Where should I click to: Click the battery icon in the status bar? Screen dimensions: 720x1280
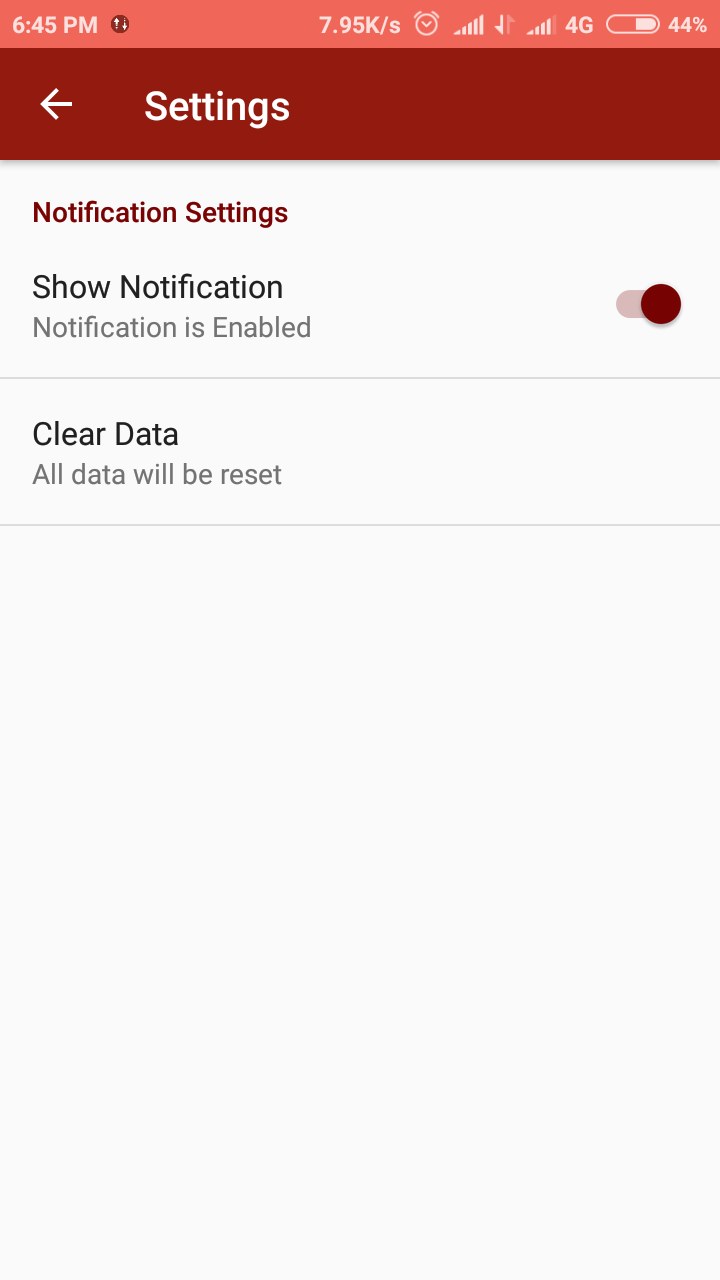636,24
